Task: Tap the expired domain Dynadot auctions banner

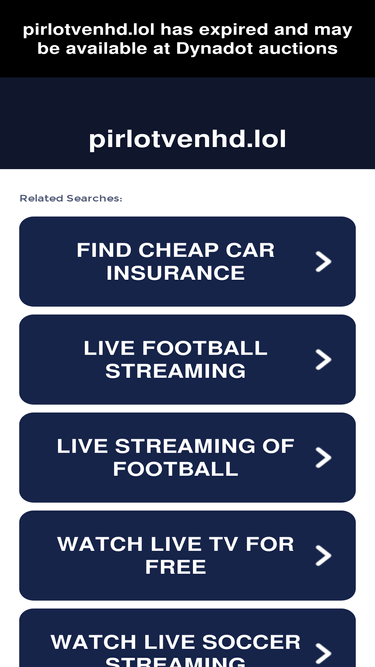Action: 188,39
